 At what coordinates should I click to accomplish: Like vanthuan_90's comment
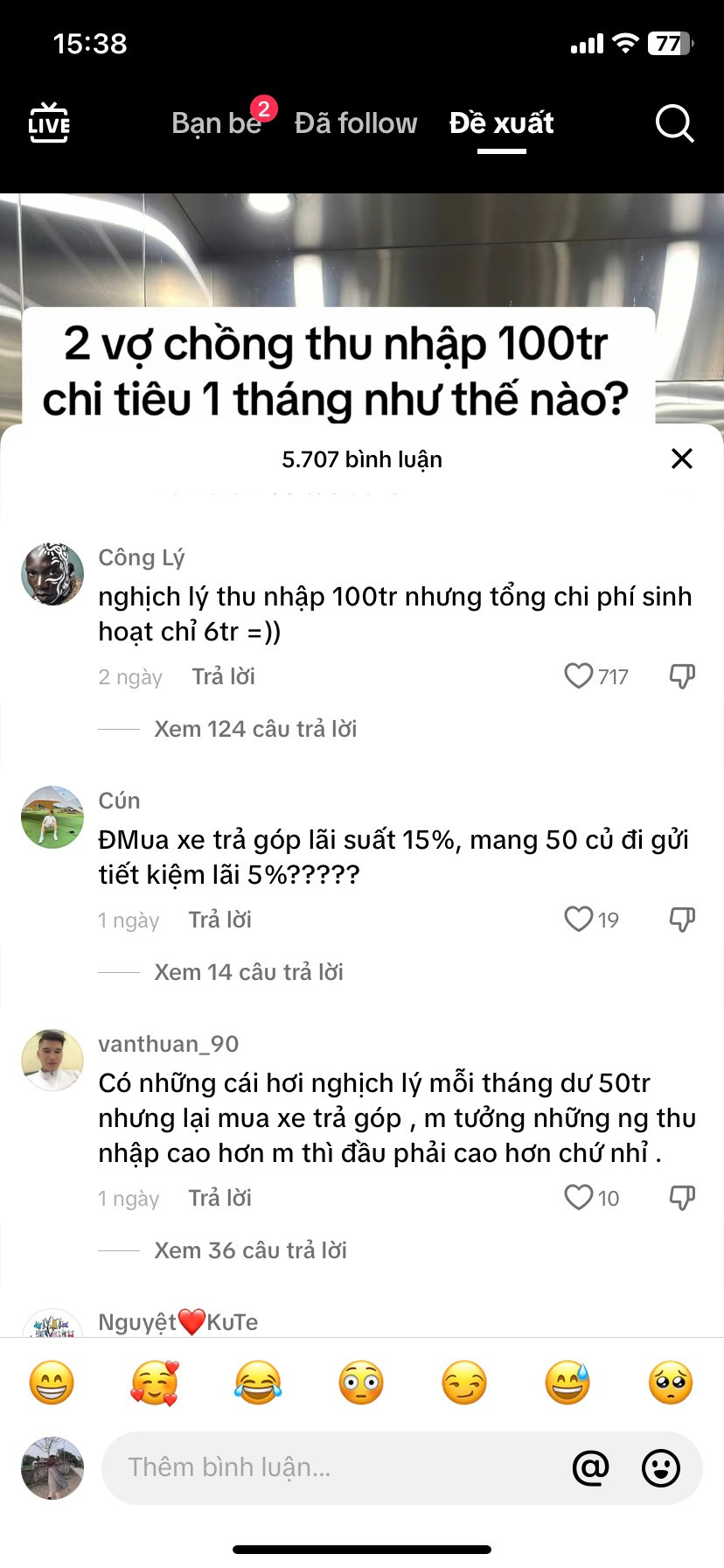click(579, 1197)
